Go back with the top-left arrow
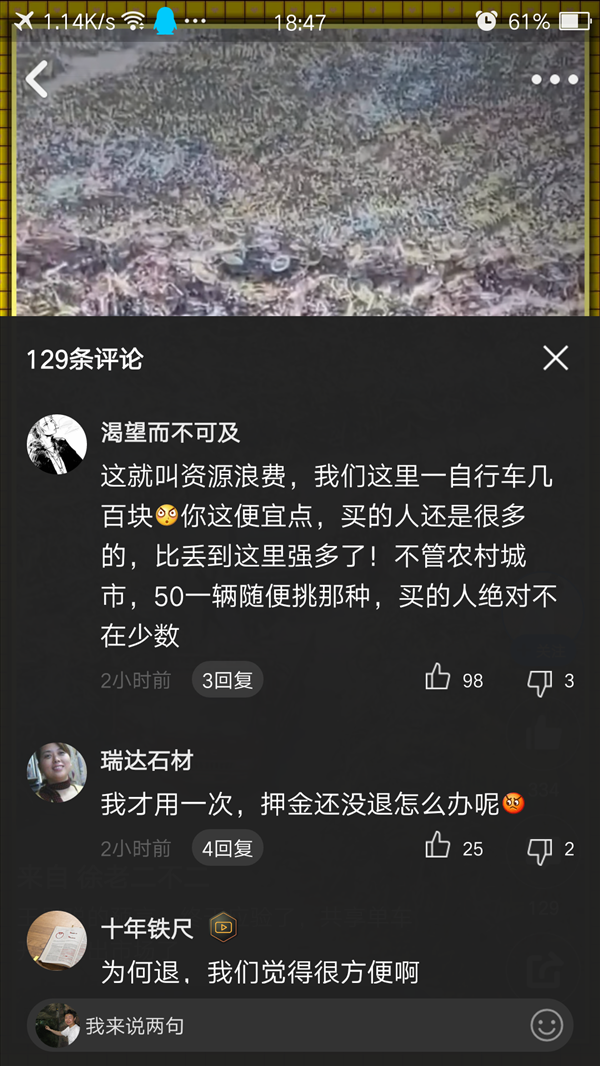 [37, 79]
